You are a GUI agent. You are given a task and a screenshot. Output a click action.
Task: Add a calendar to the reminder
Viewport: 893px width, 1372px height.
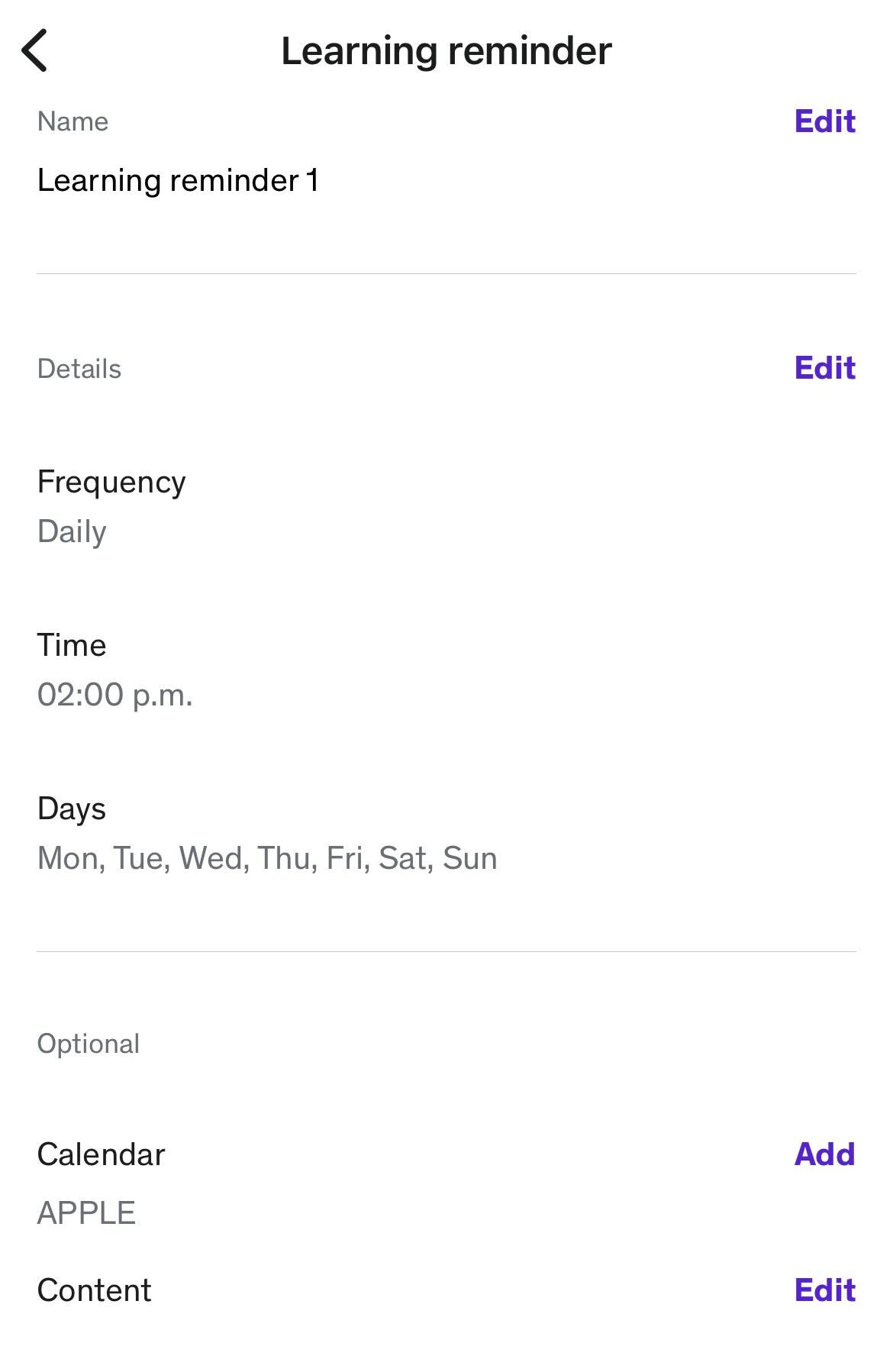(x=825, y=1155)
